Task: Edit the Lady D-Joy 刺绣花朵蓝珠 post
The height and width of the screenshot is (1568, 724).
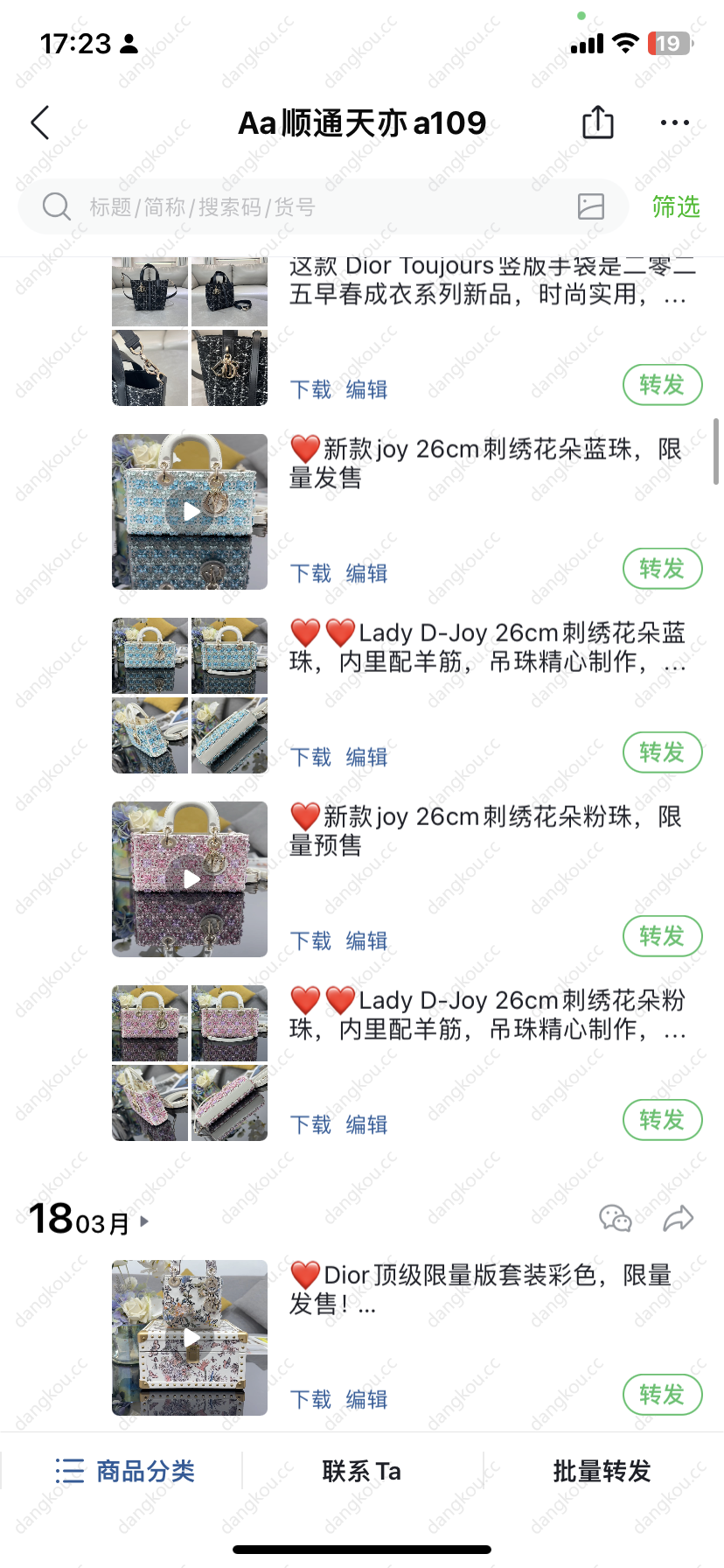Action: tap(366, 757)
